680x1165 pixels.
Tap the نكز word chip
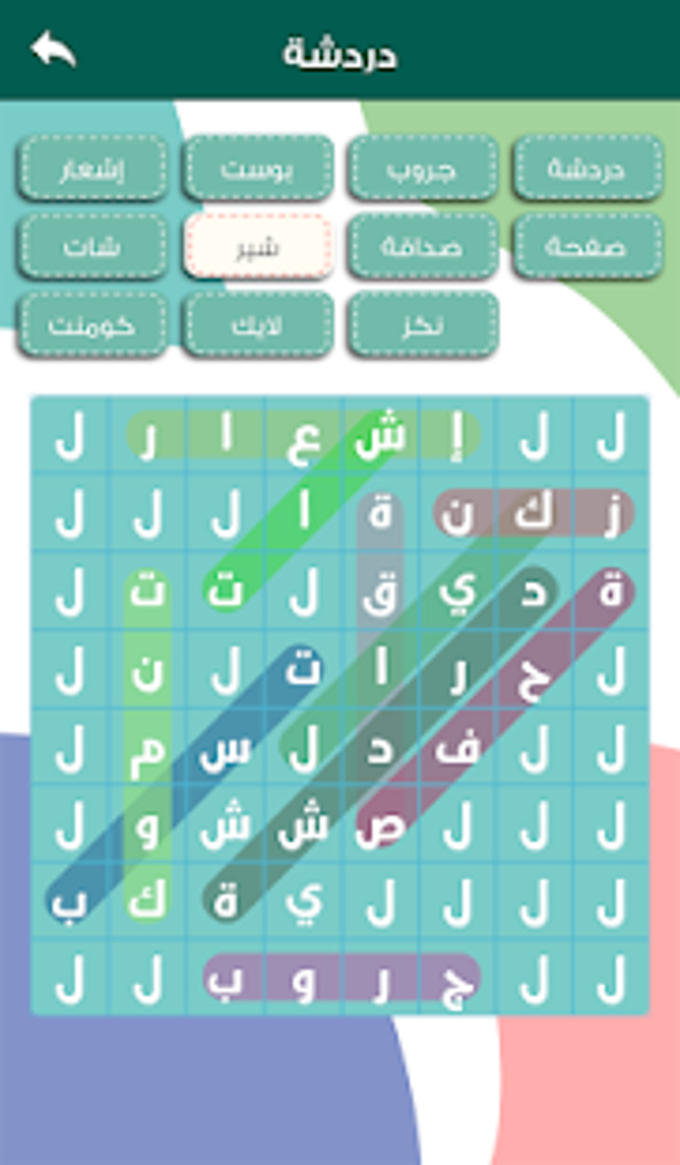click(x=422, y=325)
